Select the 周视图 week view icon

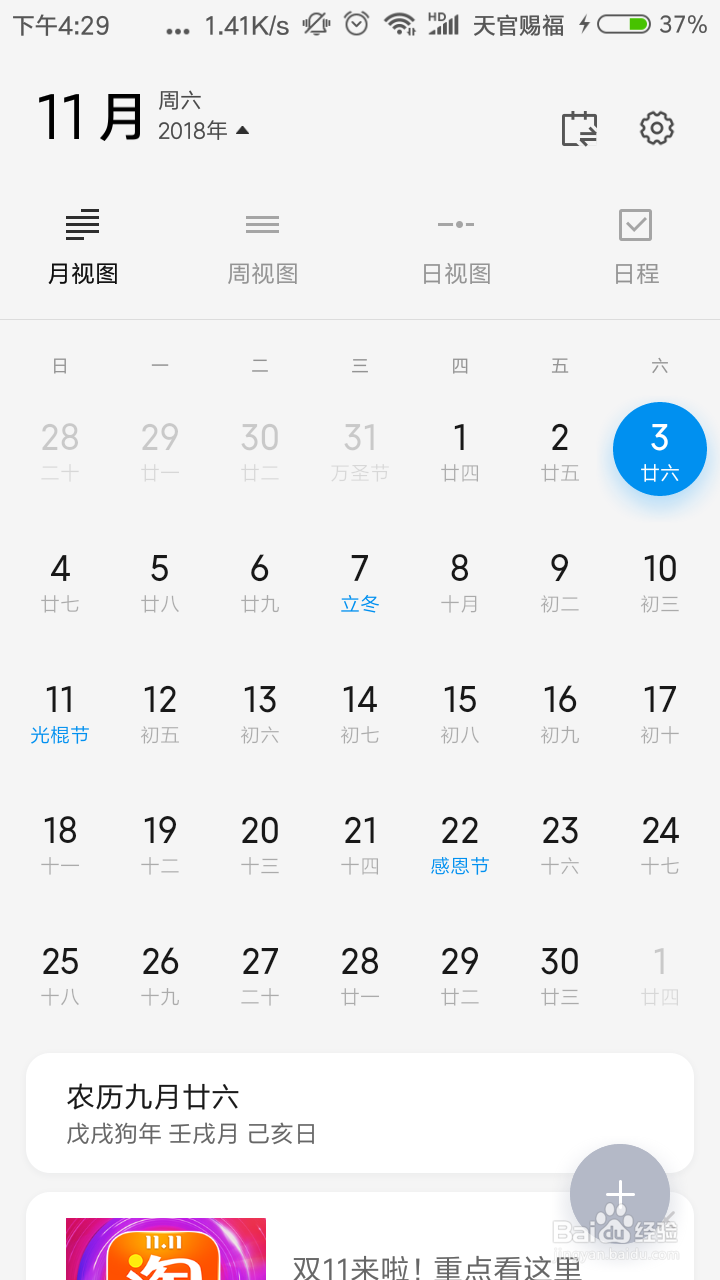(262, 225)
